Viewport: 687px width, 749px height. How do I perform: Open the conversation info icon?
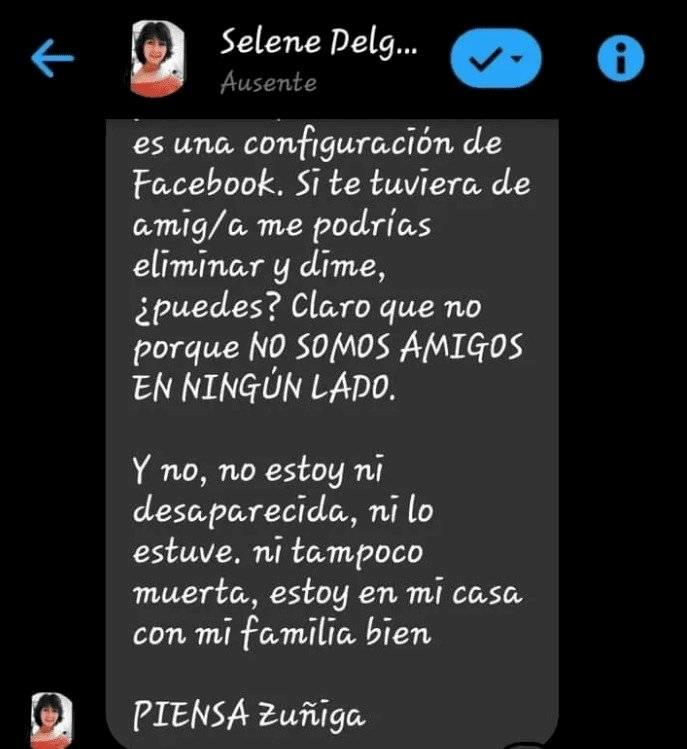point(620,60)
